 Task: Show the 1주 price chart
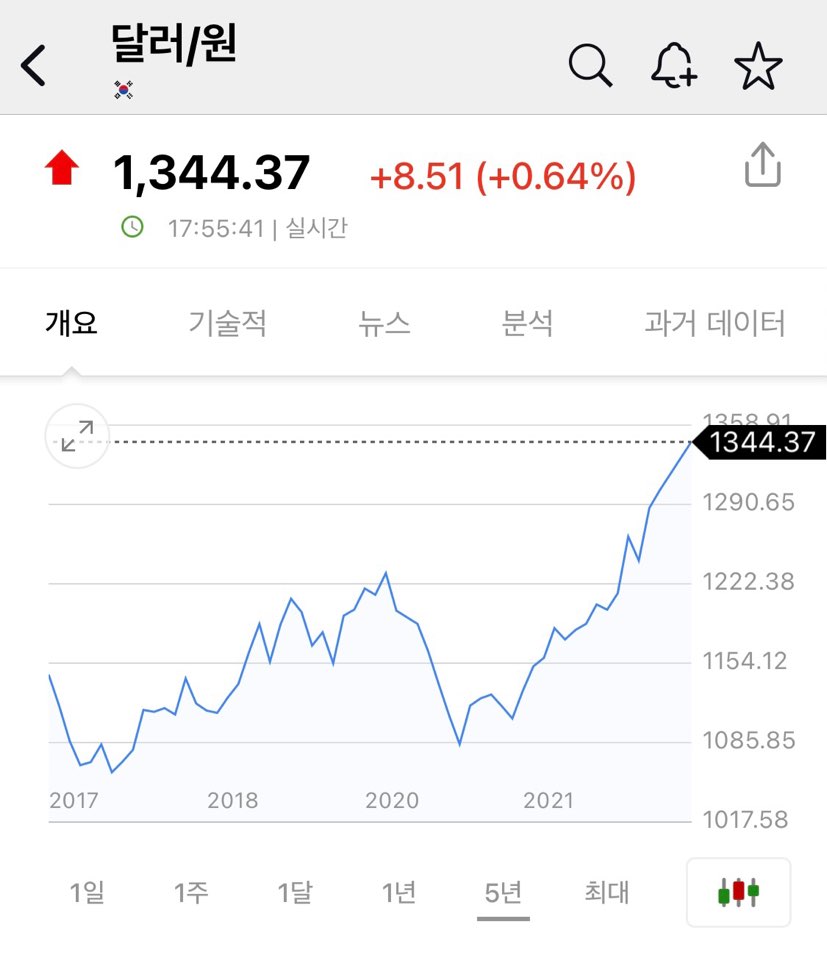(x=192, y=893)
